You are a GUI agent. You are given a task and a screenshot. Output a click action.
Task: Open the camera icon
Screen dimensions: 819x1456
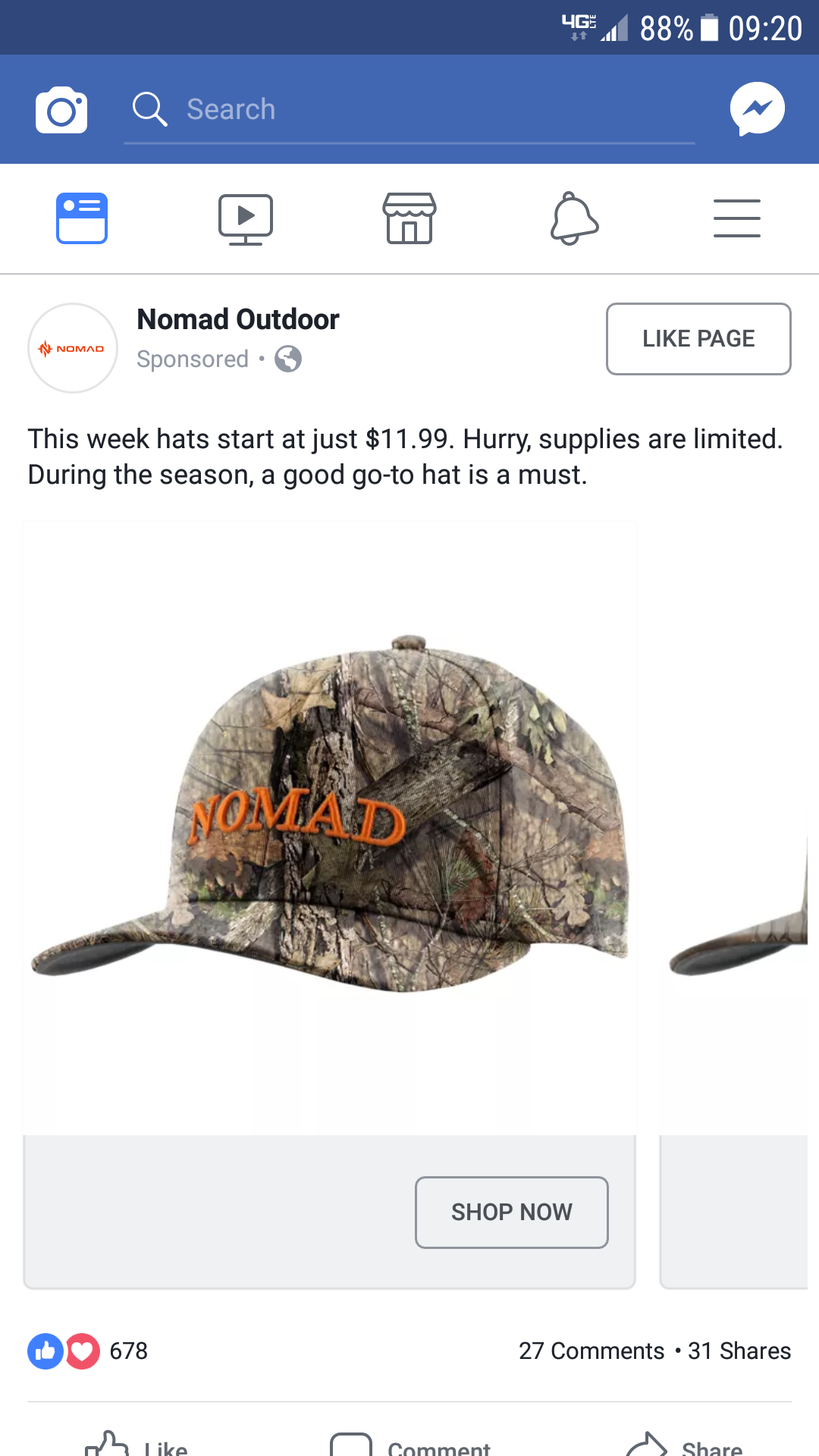pos(61,110)
